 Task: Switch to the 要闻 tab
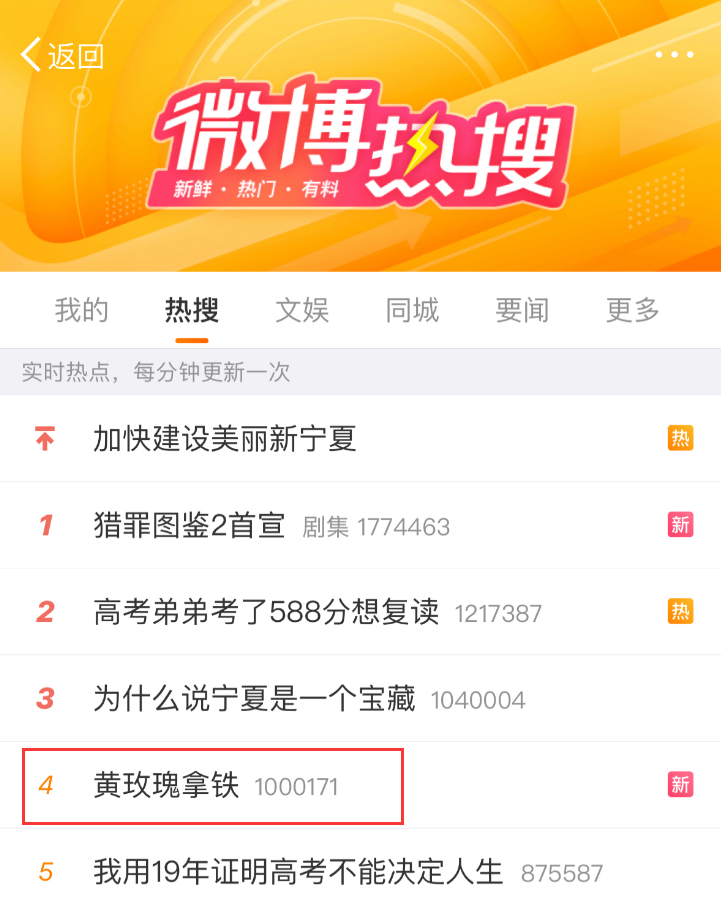(x=522, y=310)
